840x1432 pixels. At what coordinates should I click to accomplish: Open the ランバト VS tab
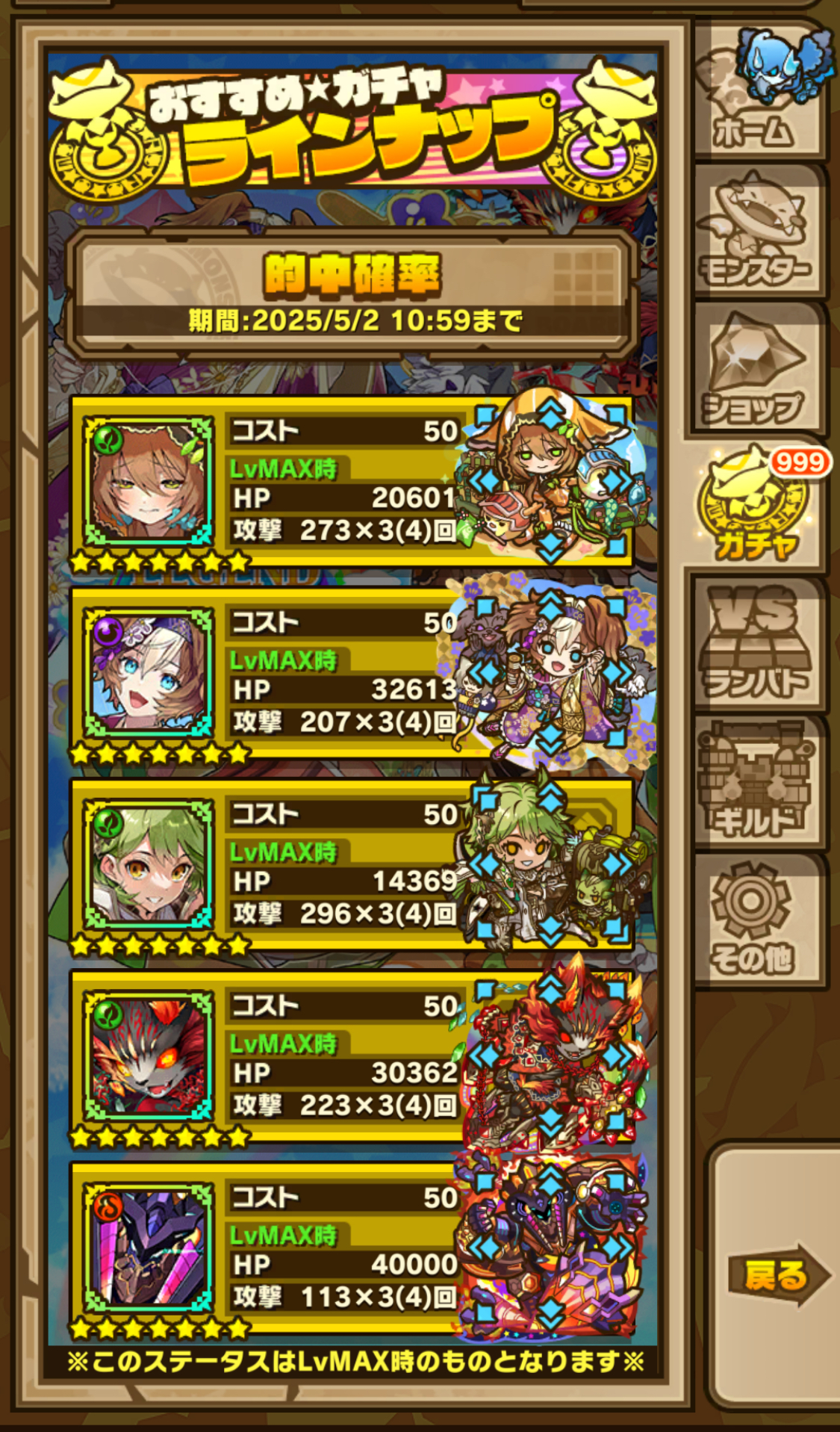758,644
